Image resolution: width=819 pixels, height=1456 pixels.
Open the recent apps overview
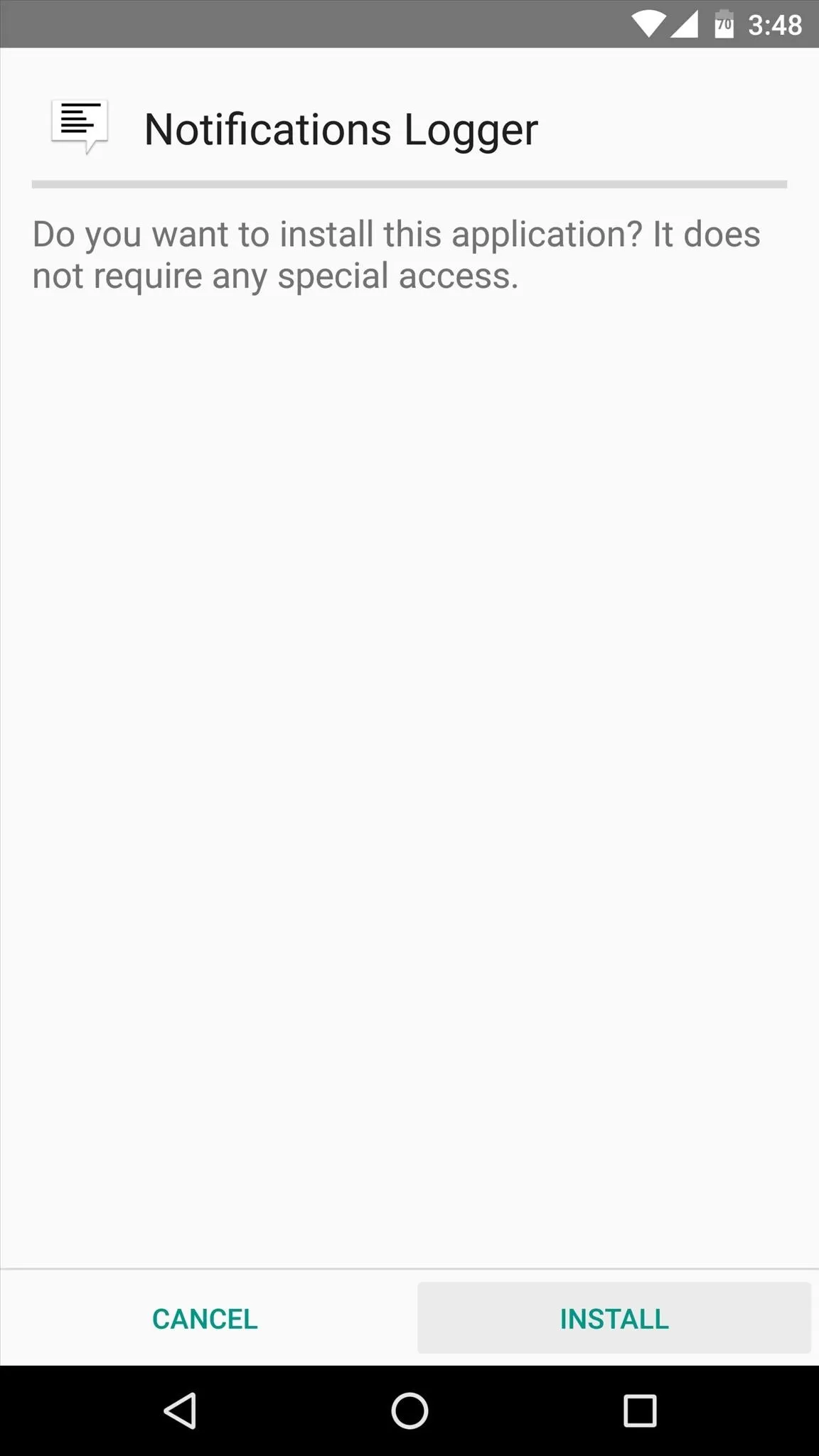click(640, 1410)
